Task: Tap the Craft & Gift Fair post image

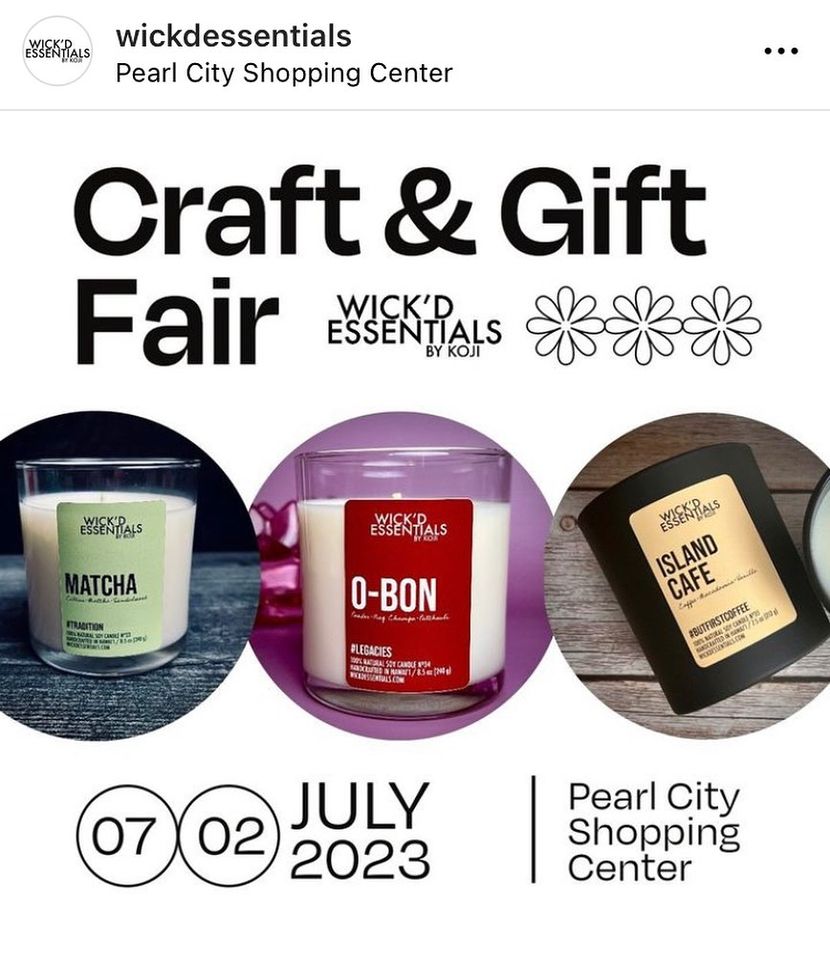Action: point(415,530)
